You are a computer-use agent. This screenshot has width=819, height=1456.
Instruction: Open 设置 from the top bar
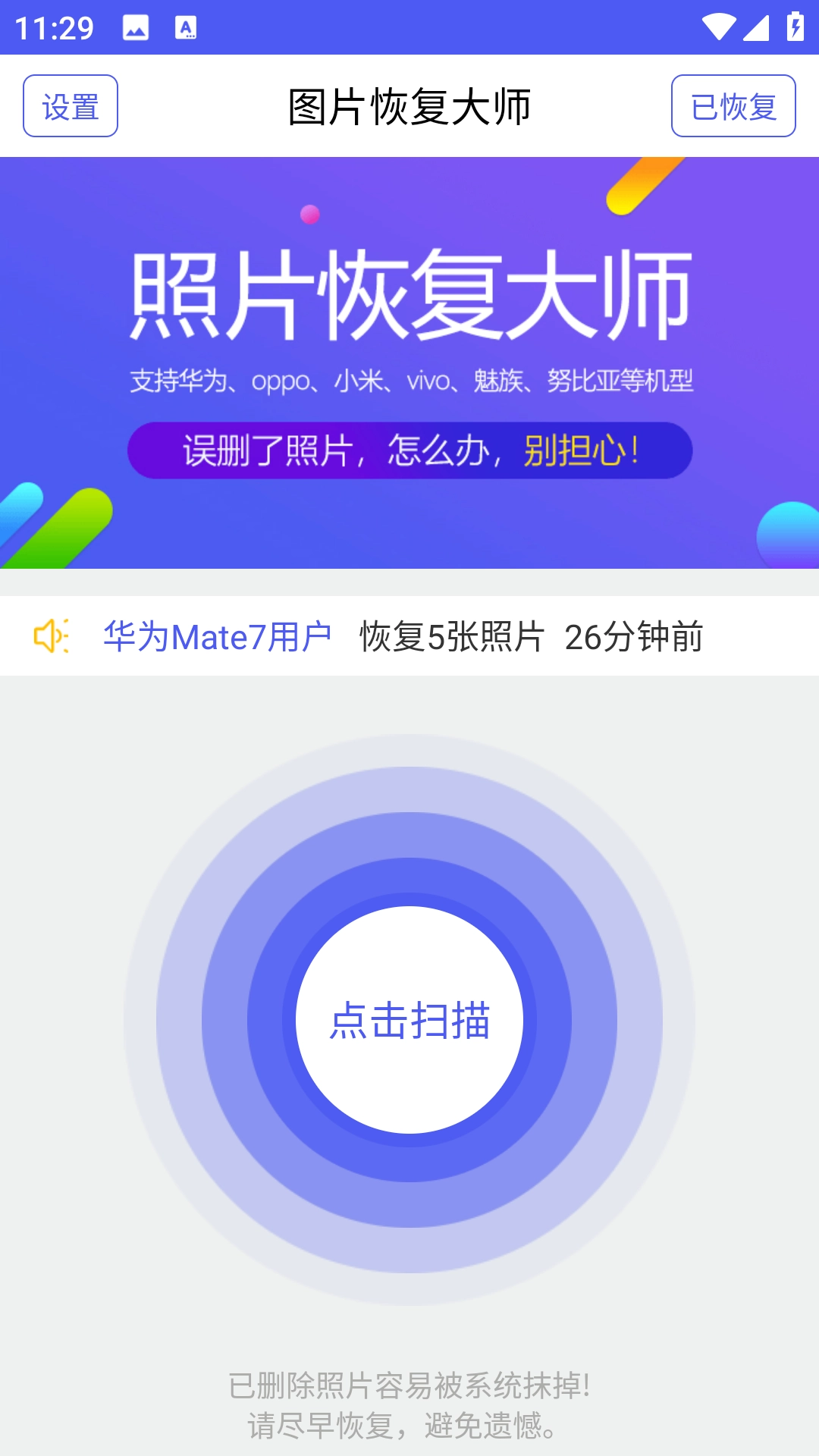[70, 106]
